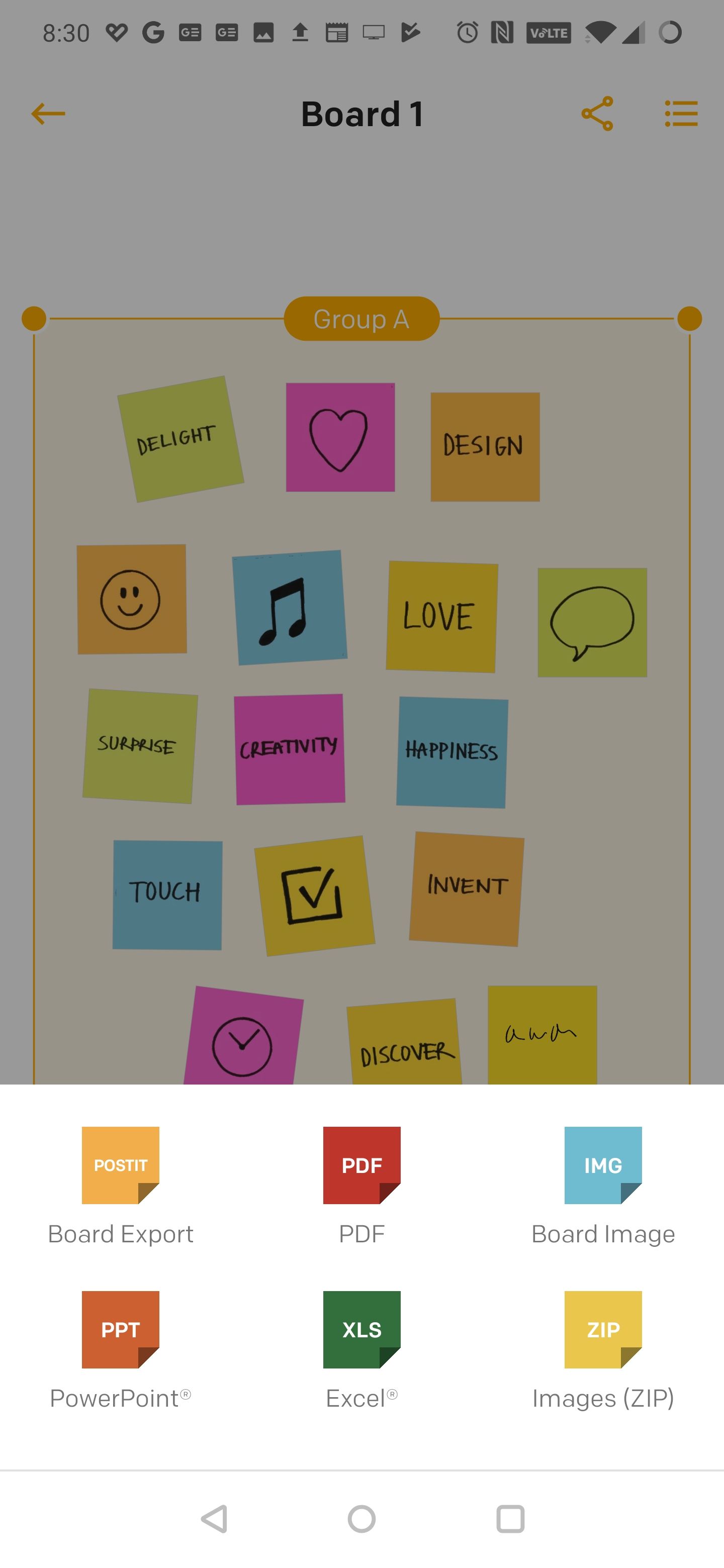
Task: Choose the POSTIT Board Export icon
Action: [x=120, y=1164]
